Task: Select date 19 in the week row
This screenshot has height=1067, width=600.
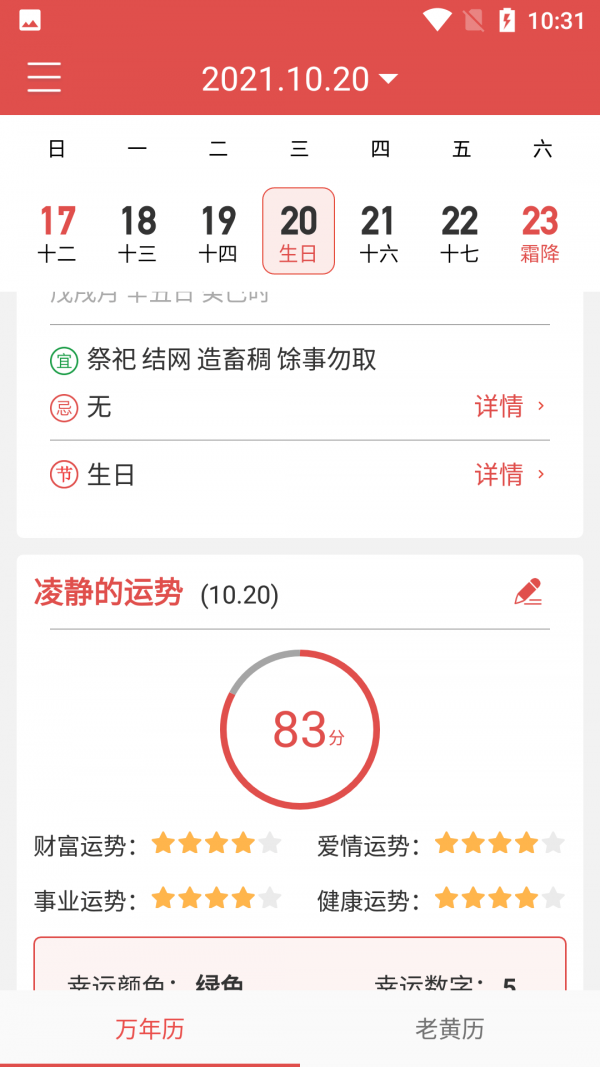Action: point(218,232)
